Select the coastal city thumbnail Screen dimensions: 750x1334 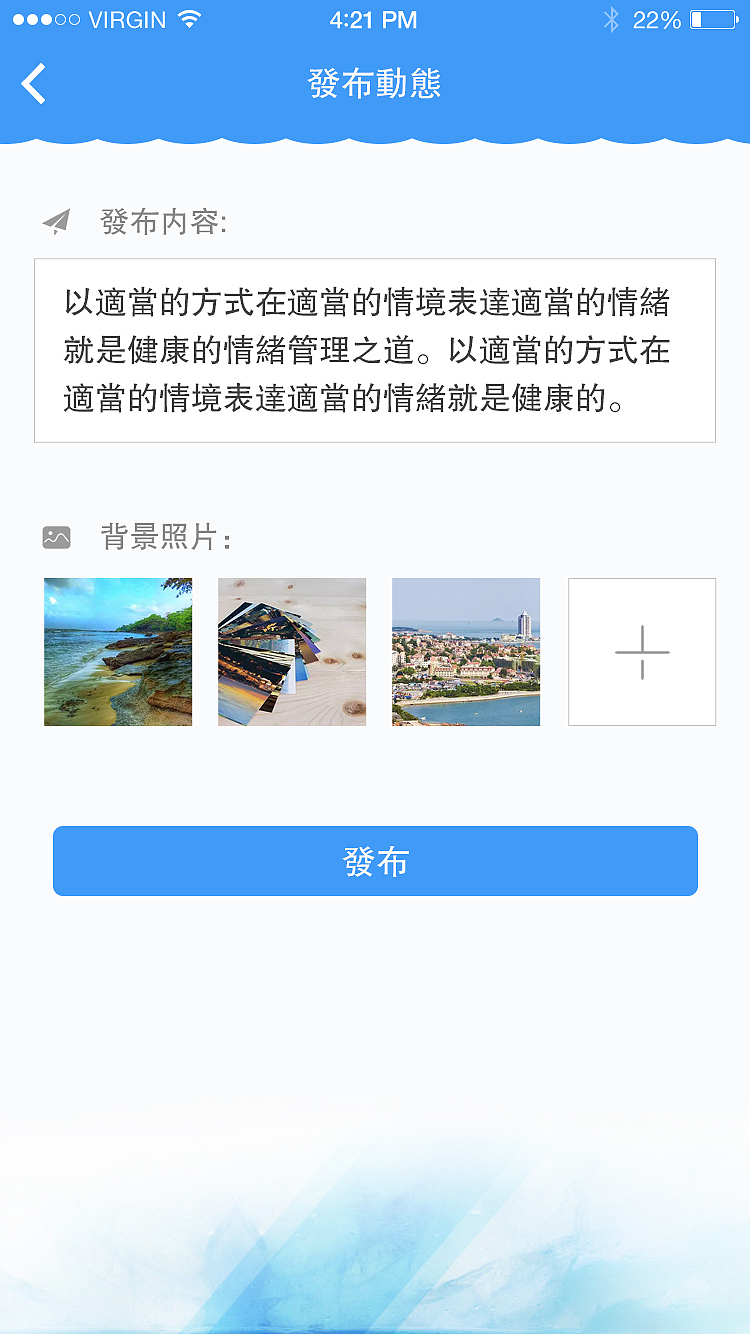click(466, 652)
